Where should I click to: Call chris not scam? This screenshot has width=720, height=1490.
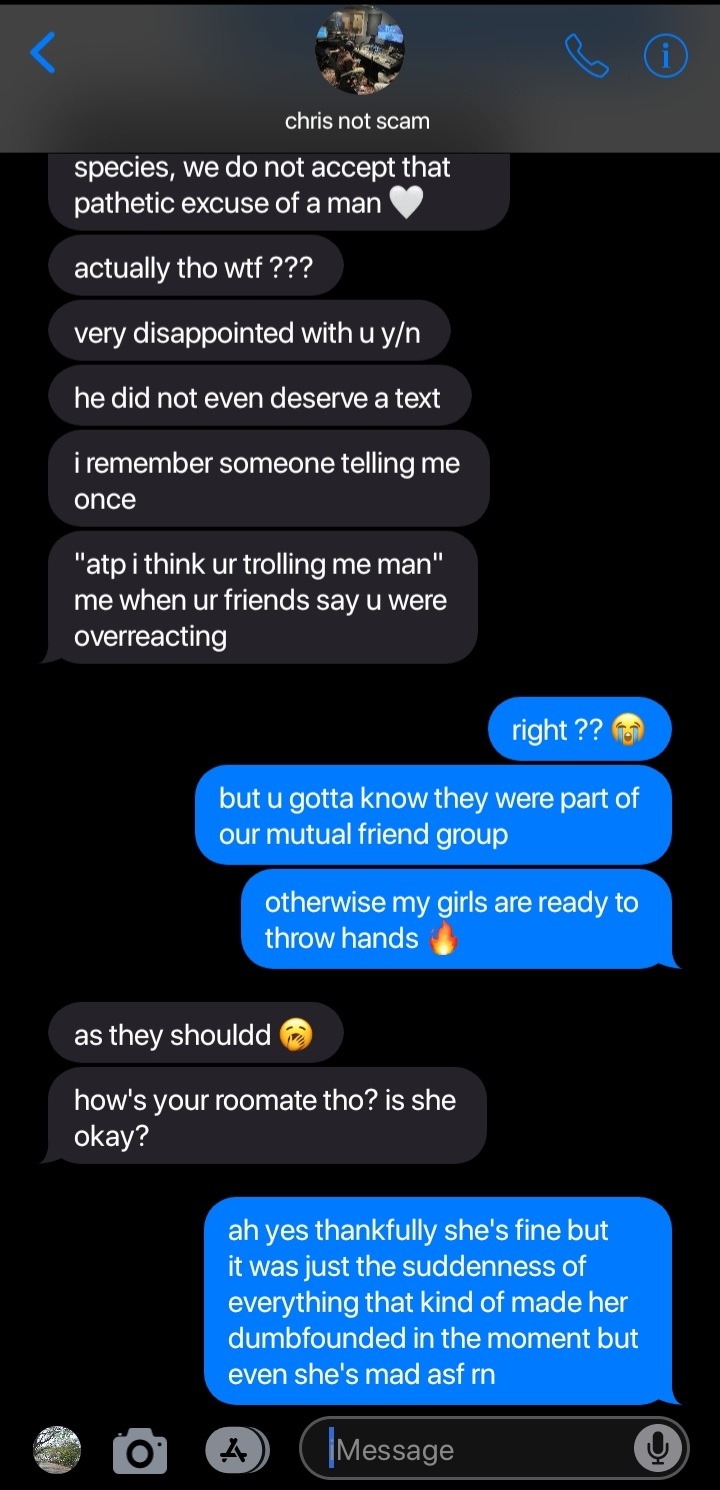tap(586, 56)
